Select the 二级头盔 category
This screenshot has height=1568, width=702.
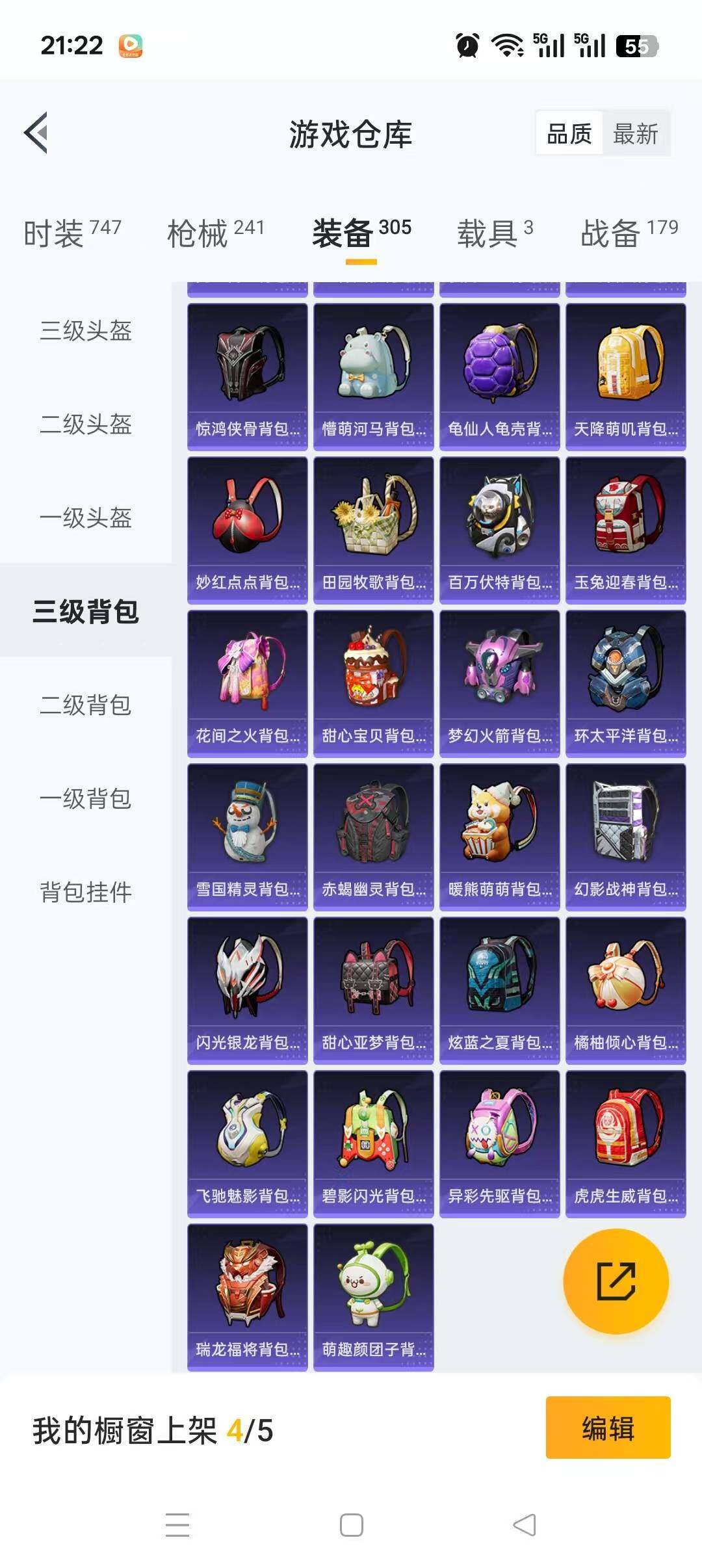86,425
